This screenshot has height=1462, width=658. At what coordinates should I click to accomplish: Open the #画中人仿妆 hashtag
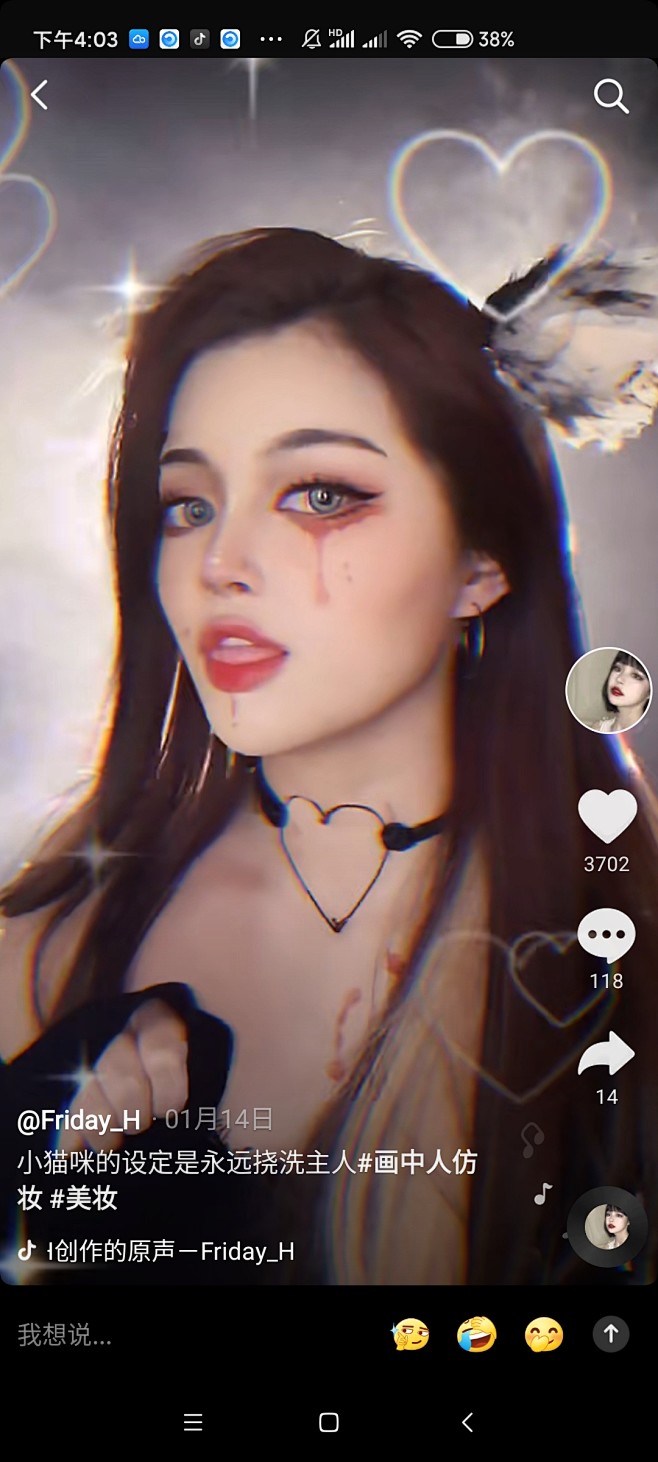click(x=417, y=1162)
